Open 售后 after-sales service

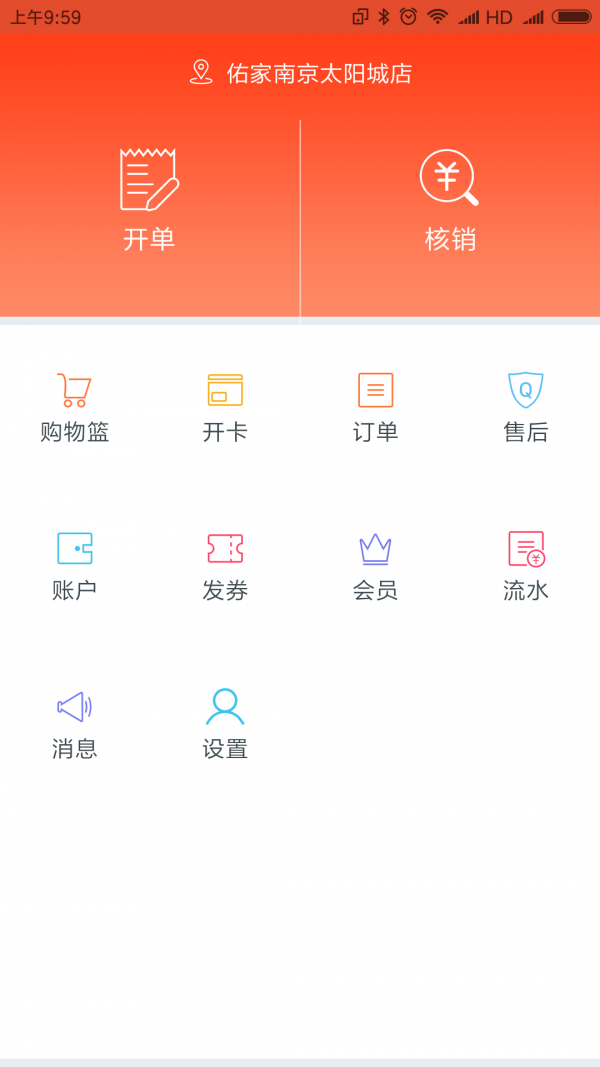pos(525,407)
